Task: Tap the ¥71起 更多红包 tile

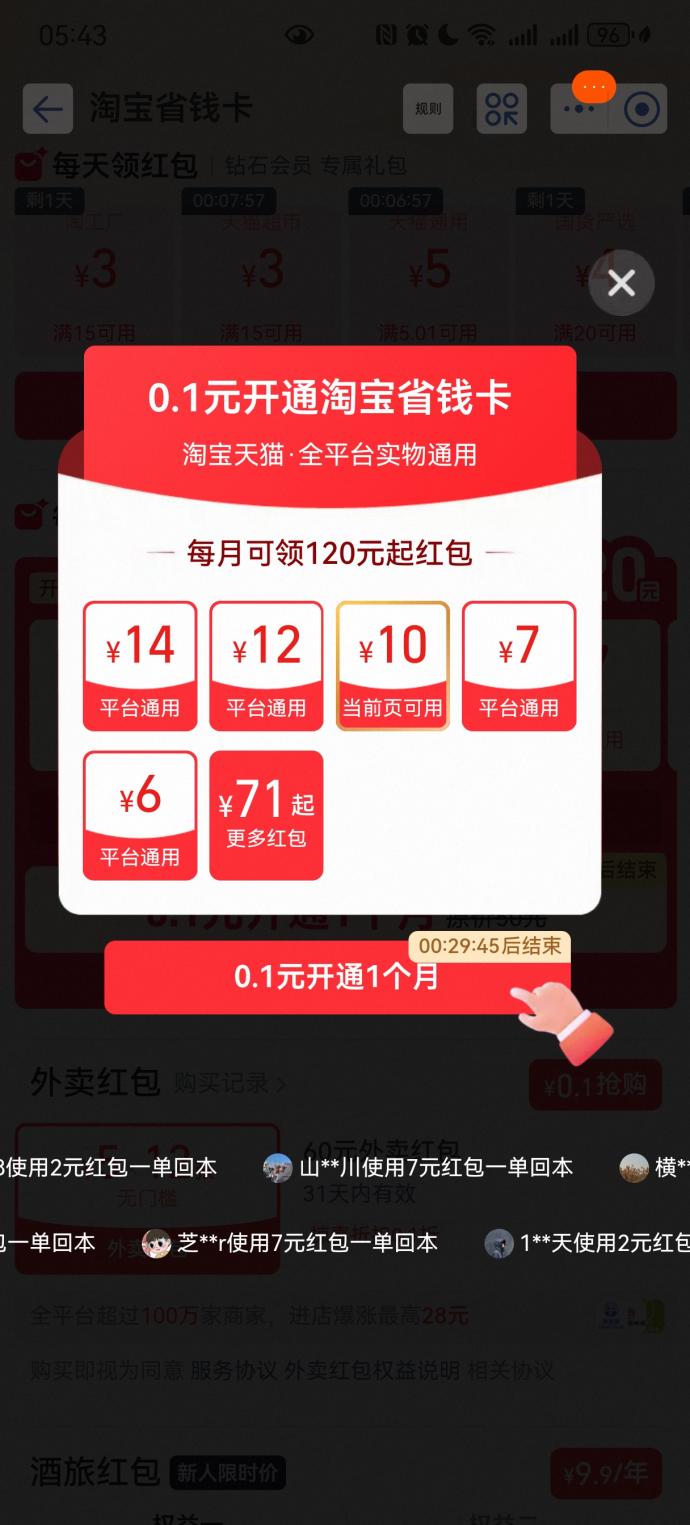Action: pyautogui.click(x=266, y=815)
